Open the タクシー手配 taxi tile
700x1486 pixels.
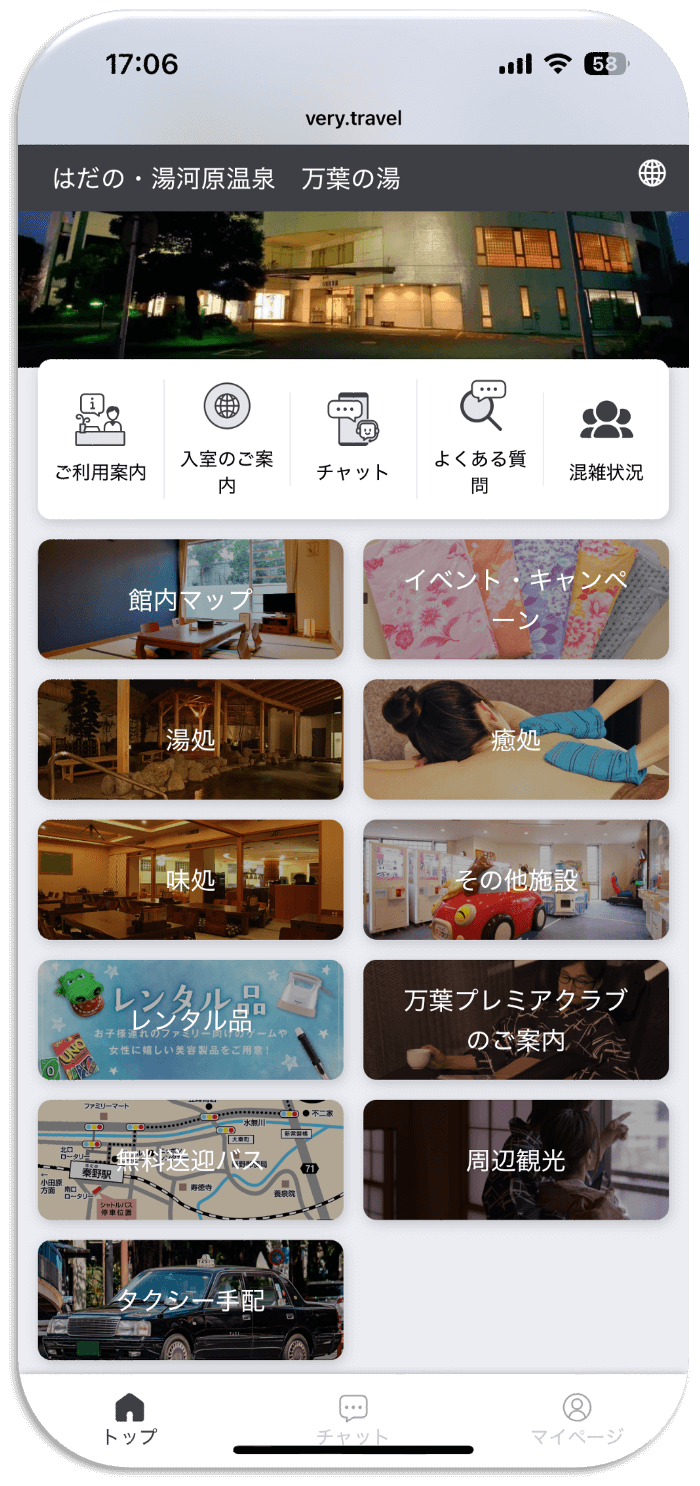pos(190,1299)
